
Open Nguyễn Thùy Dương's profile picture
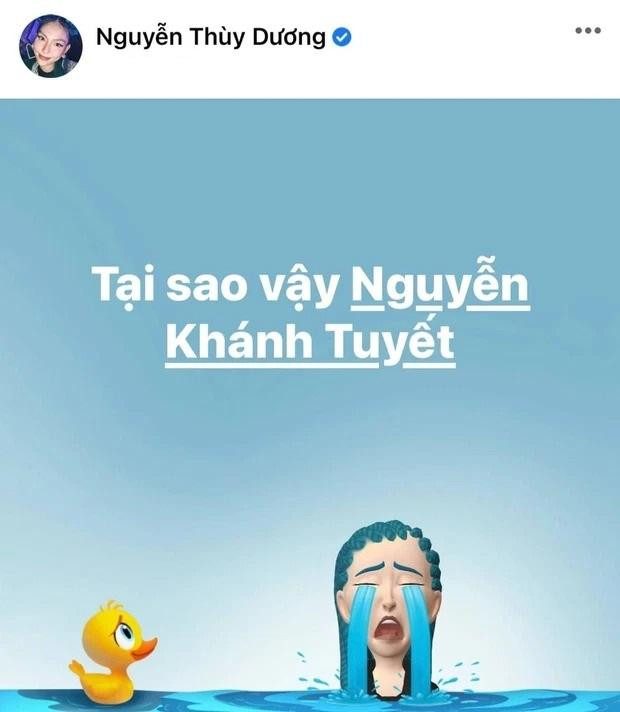[51, 46]
